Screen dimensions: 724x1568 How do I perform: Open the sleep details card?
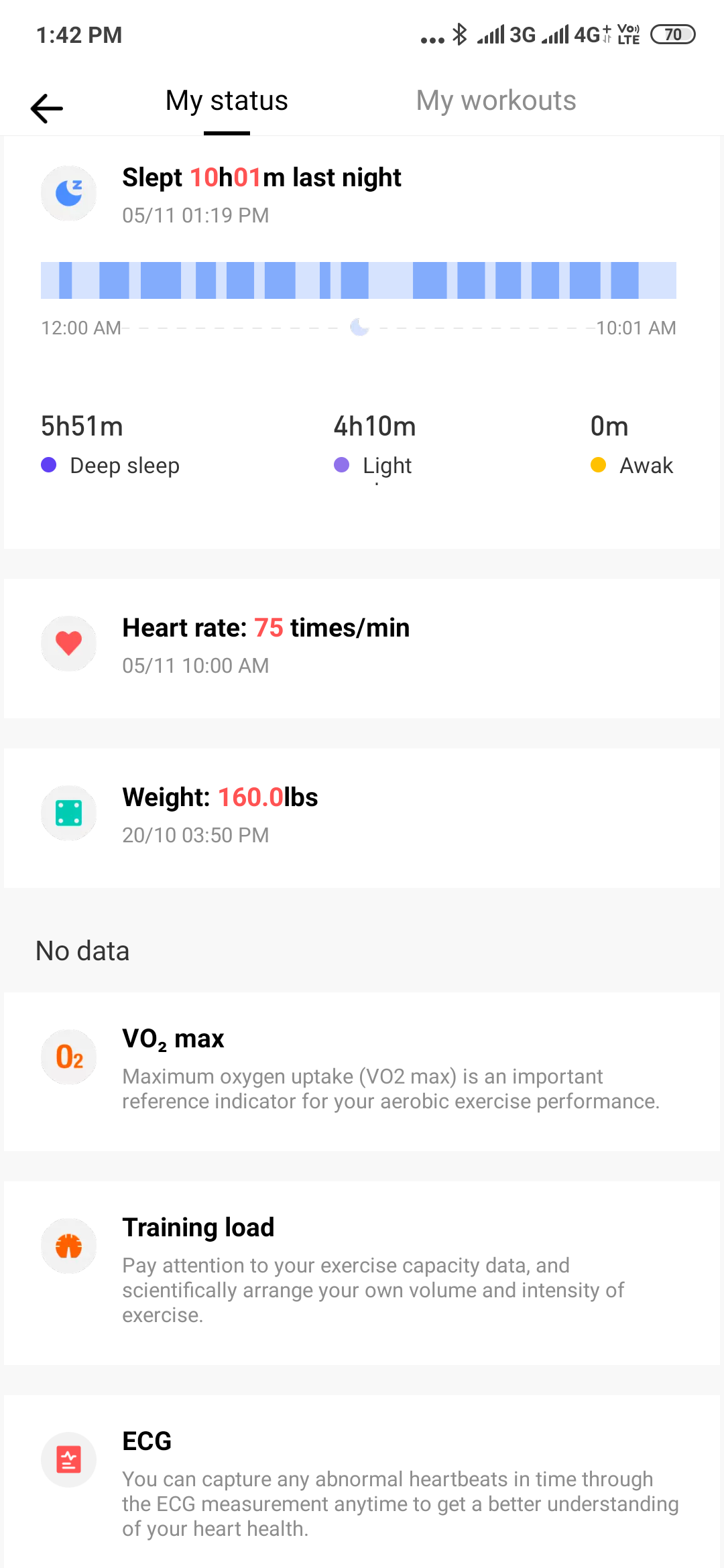pyautogui.click(x=362, y=342)
